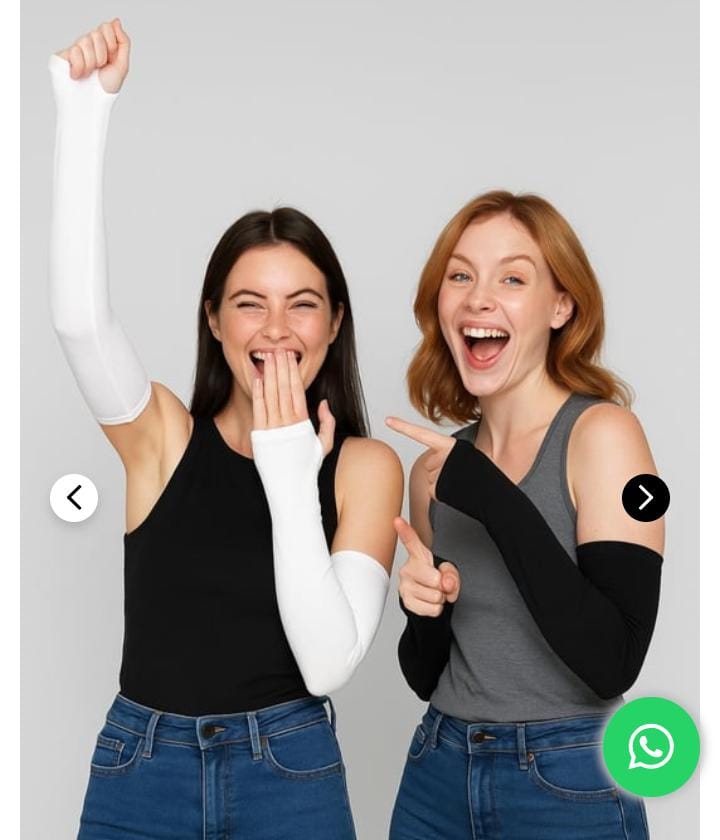The image size is (720, 840).
Task: Go to the previous product image
Action: pyautogui.click(x=74, y=498)
